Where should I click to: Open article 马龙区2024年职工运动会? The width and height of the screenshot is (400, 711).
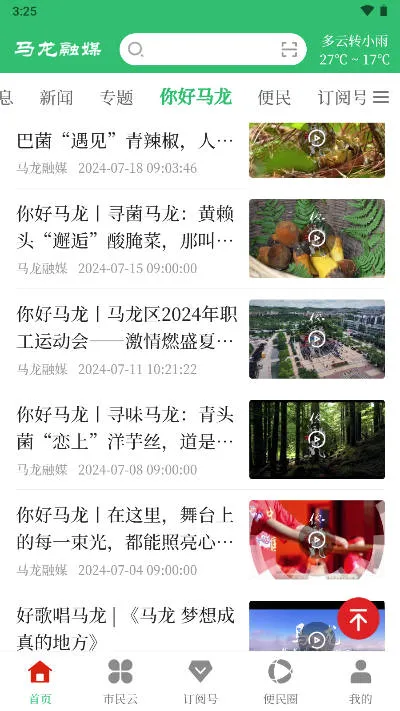[x=200, y=339]
